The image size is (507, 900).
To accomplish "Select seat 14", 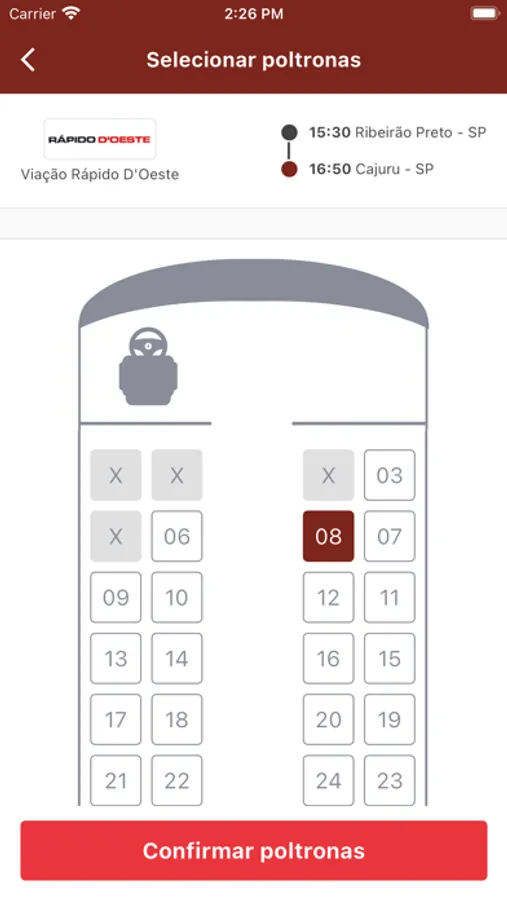I will tap(177, 658).
